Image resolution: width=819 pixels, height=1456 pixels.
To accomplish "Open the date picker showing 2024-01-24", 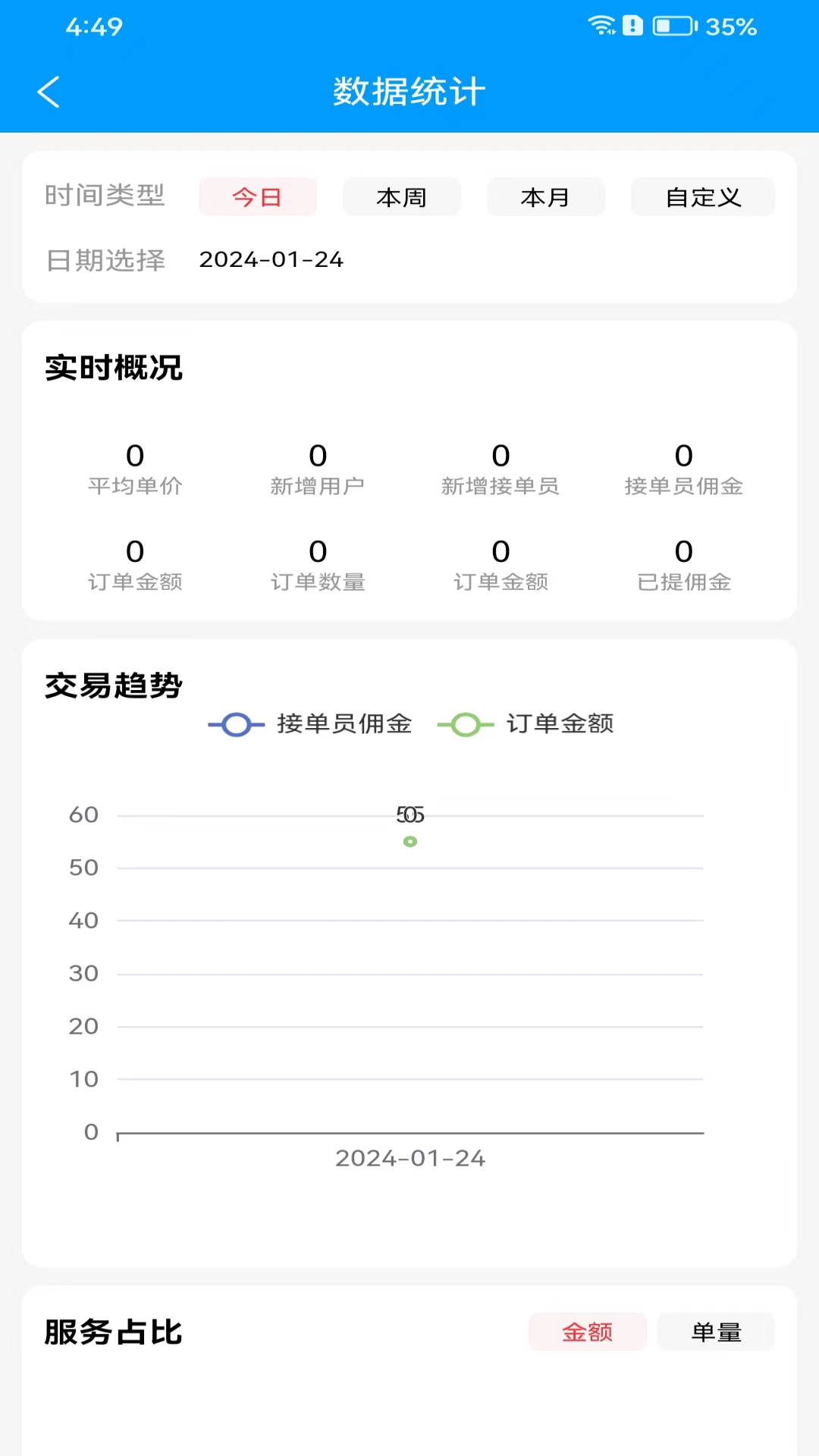I will click(271, 259).
